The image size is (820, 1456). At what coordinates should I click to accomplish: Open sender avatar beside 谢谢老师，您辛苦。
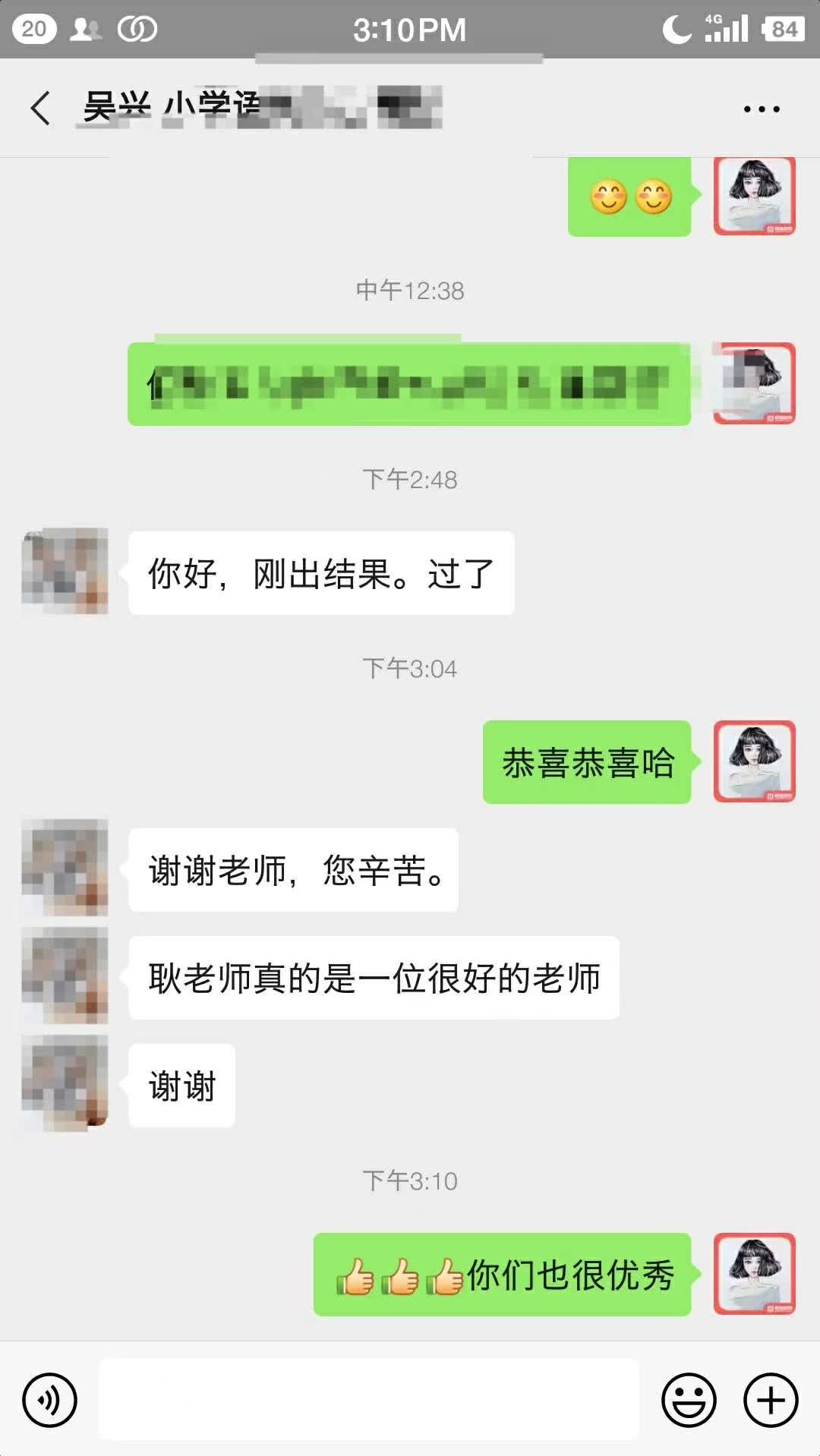65,868
